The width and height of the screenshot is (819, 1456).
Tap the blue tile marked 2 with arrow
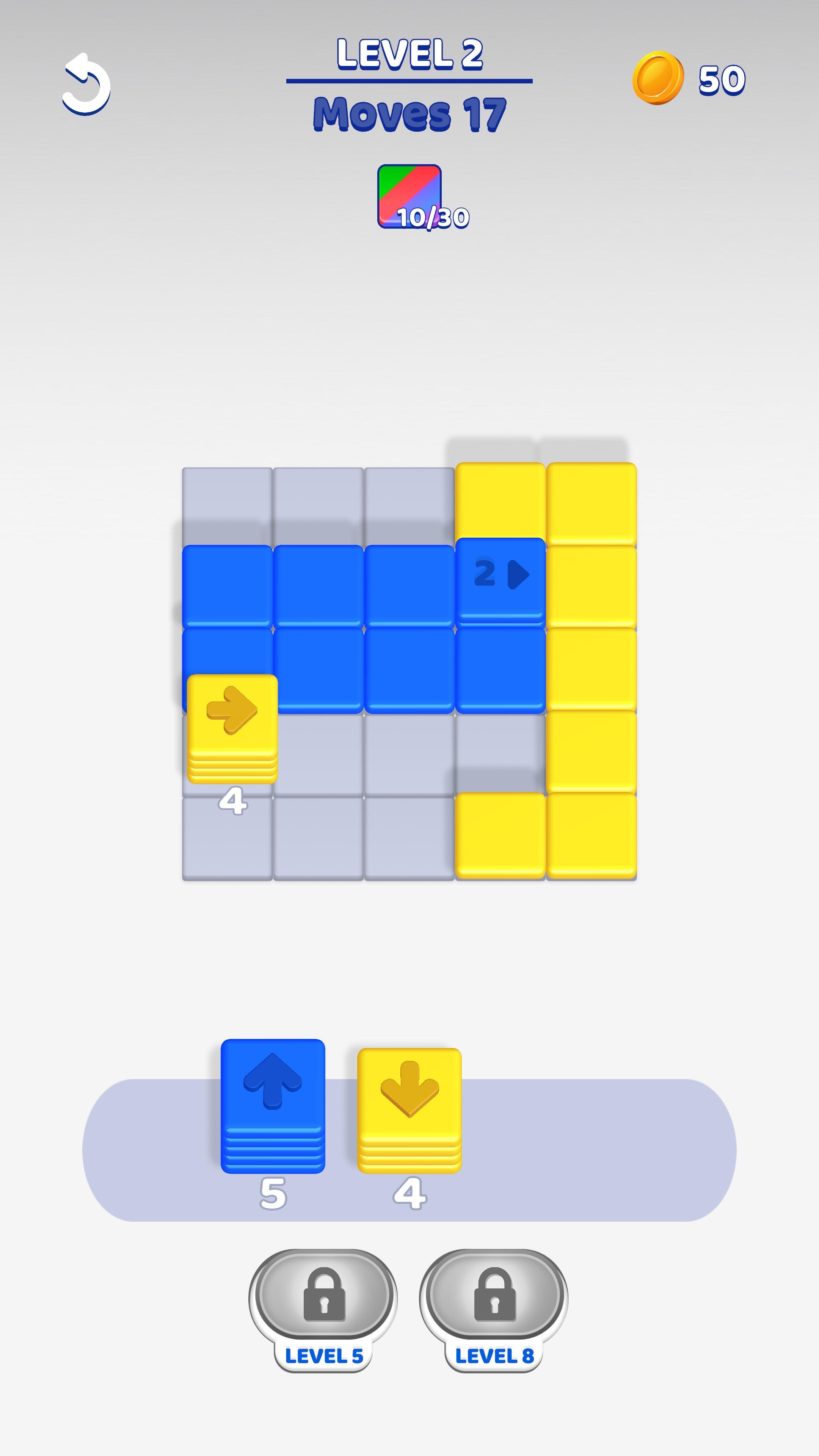pyautogui.click(x=500, y=579)
